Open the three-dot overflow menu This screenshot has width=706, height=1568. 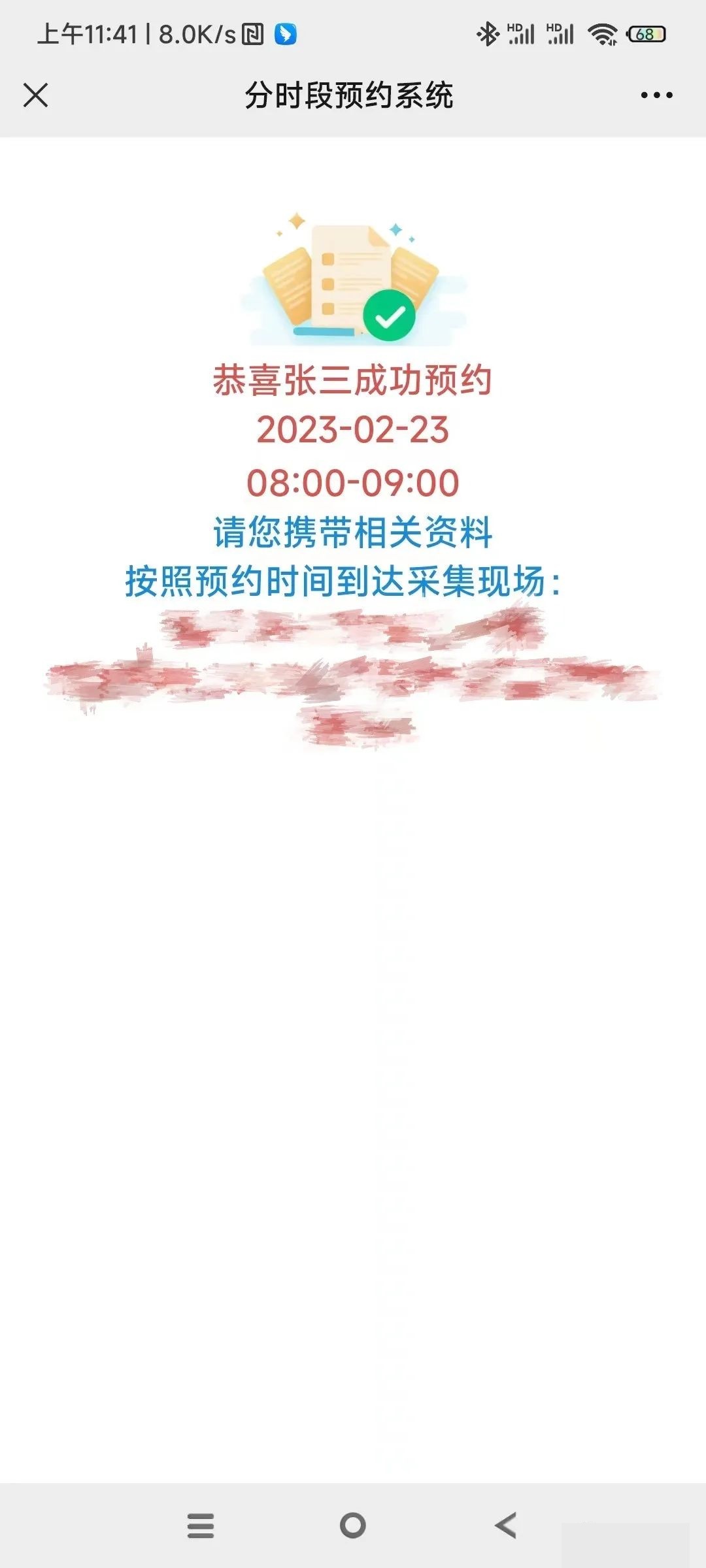click(x=656, y=95)
